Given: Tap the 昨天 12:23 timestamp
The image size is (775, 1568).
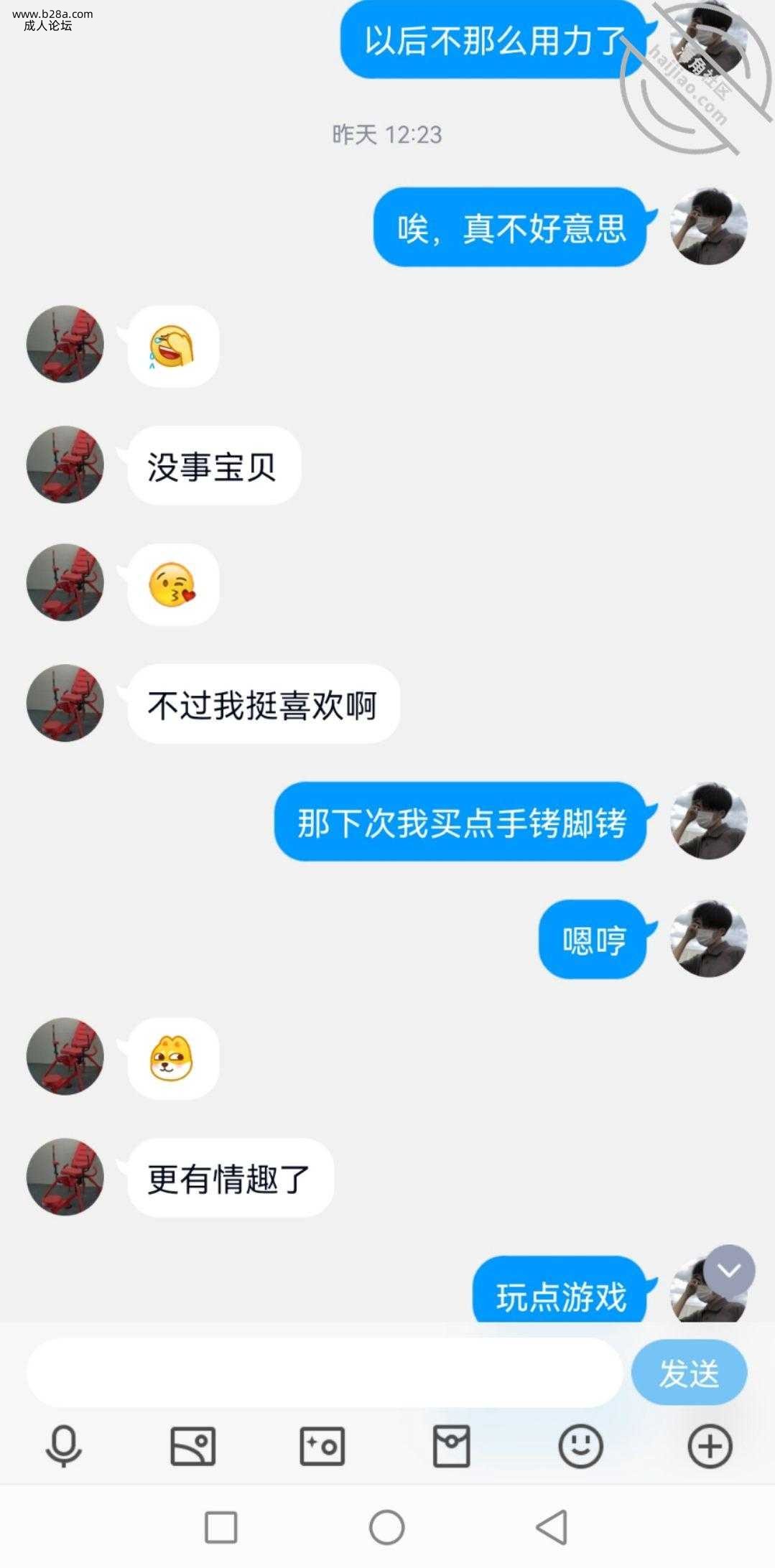Looking at the screenshot, I should (x=388, y=132).
